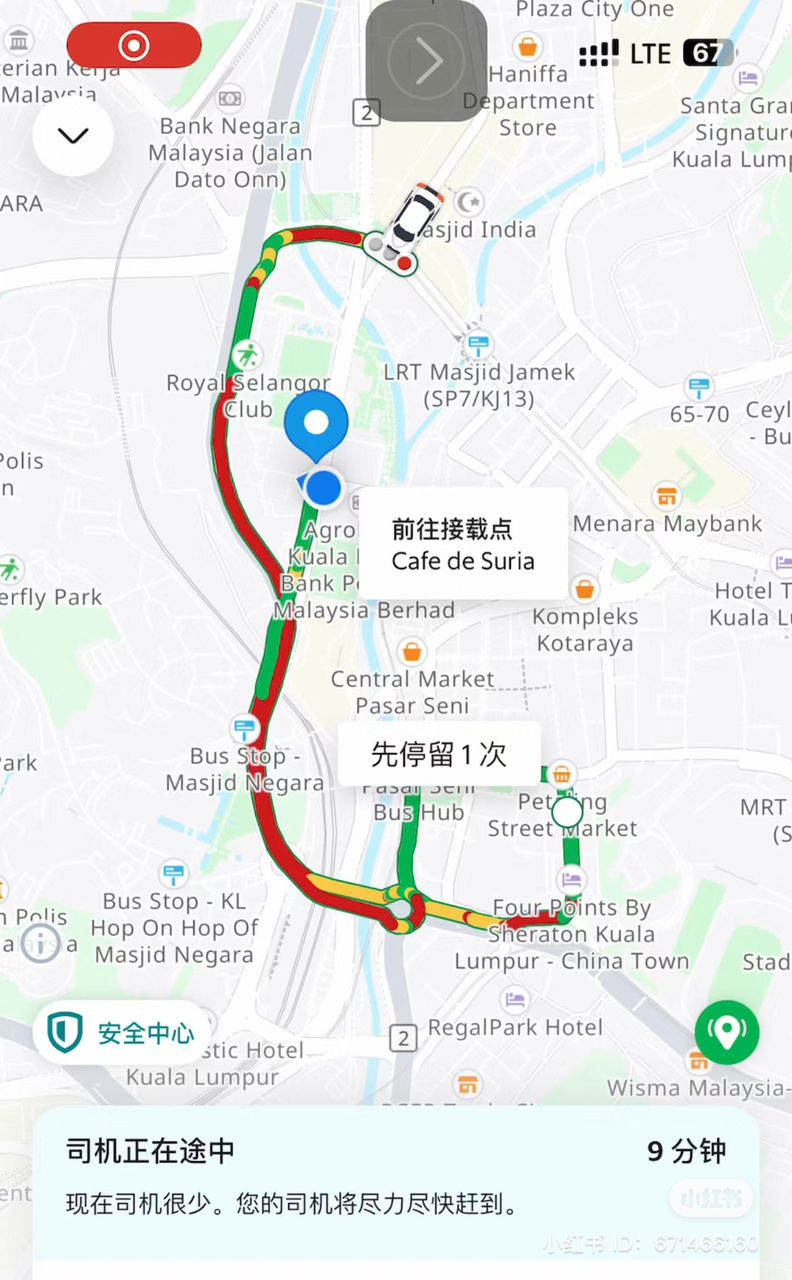Tap the red screen recording indicator
792x1280 pixels.
pos(134,46)
